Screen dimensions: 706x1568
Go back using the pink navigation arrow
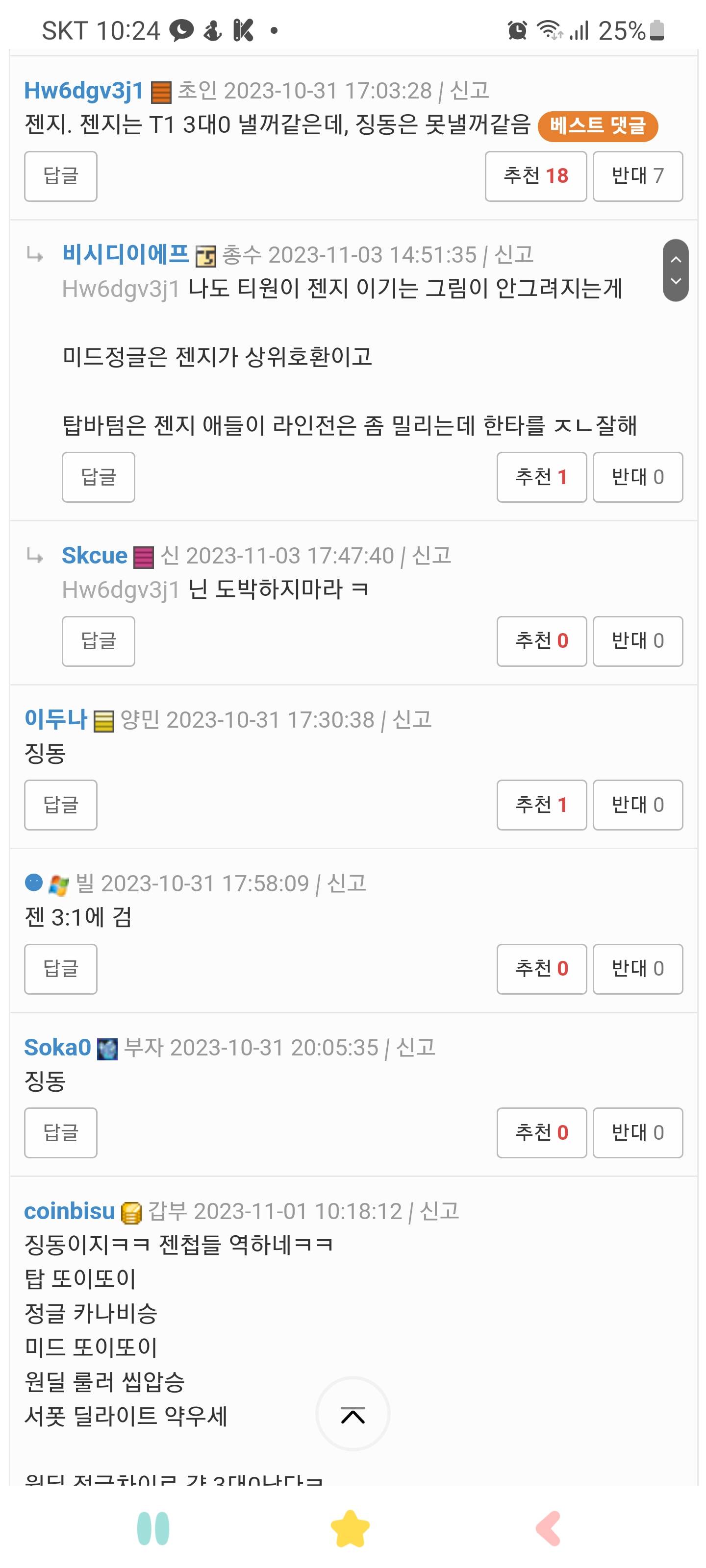[548, 1528]
